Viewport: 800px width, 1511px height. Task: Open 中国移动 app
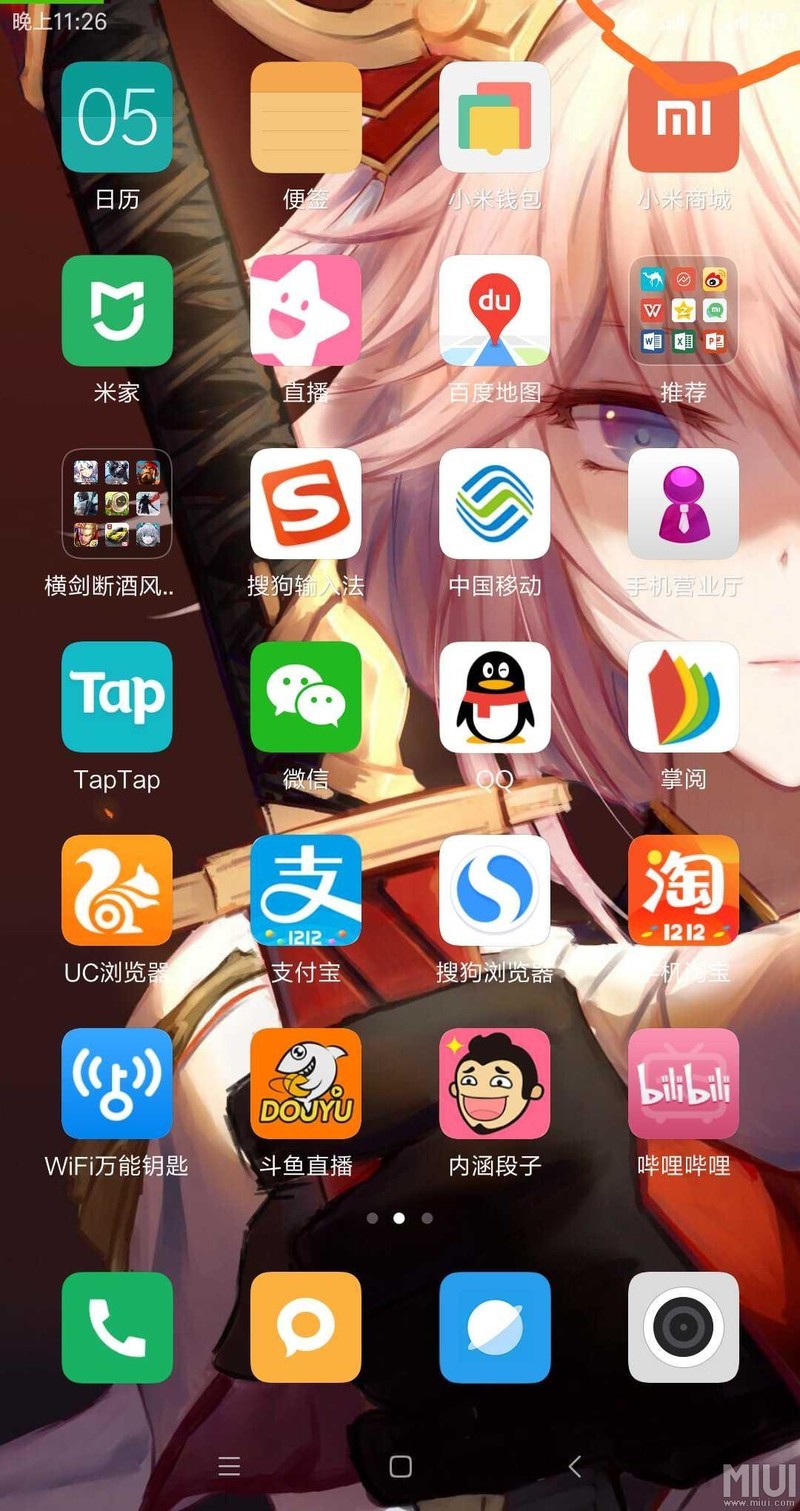tap(494, 503)
